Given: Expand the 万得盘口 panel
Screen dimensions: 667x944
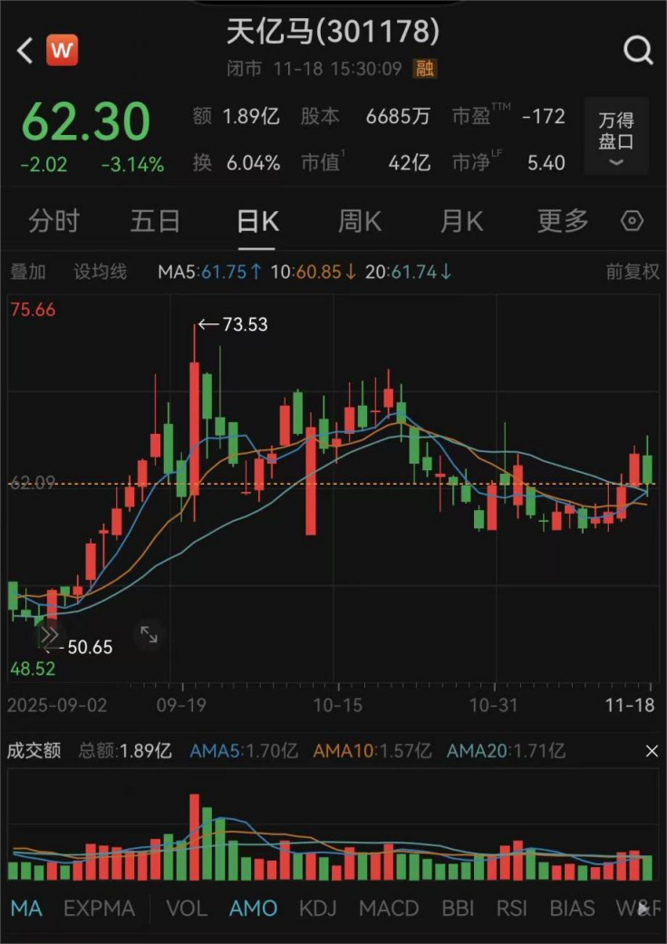Looking at the screenshot, I should [x=616, y=139].
